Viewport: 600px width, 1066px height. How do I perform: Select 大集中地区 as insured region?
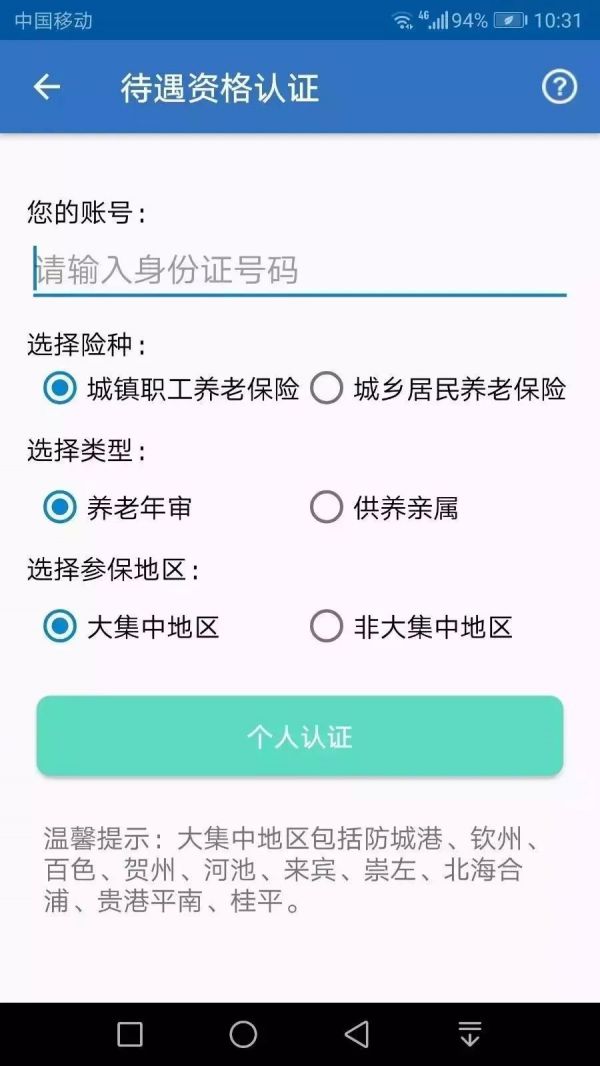pos(60,627)
